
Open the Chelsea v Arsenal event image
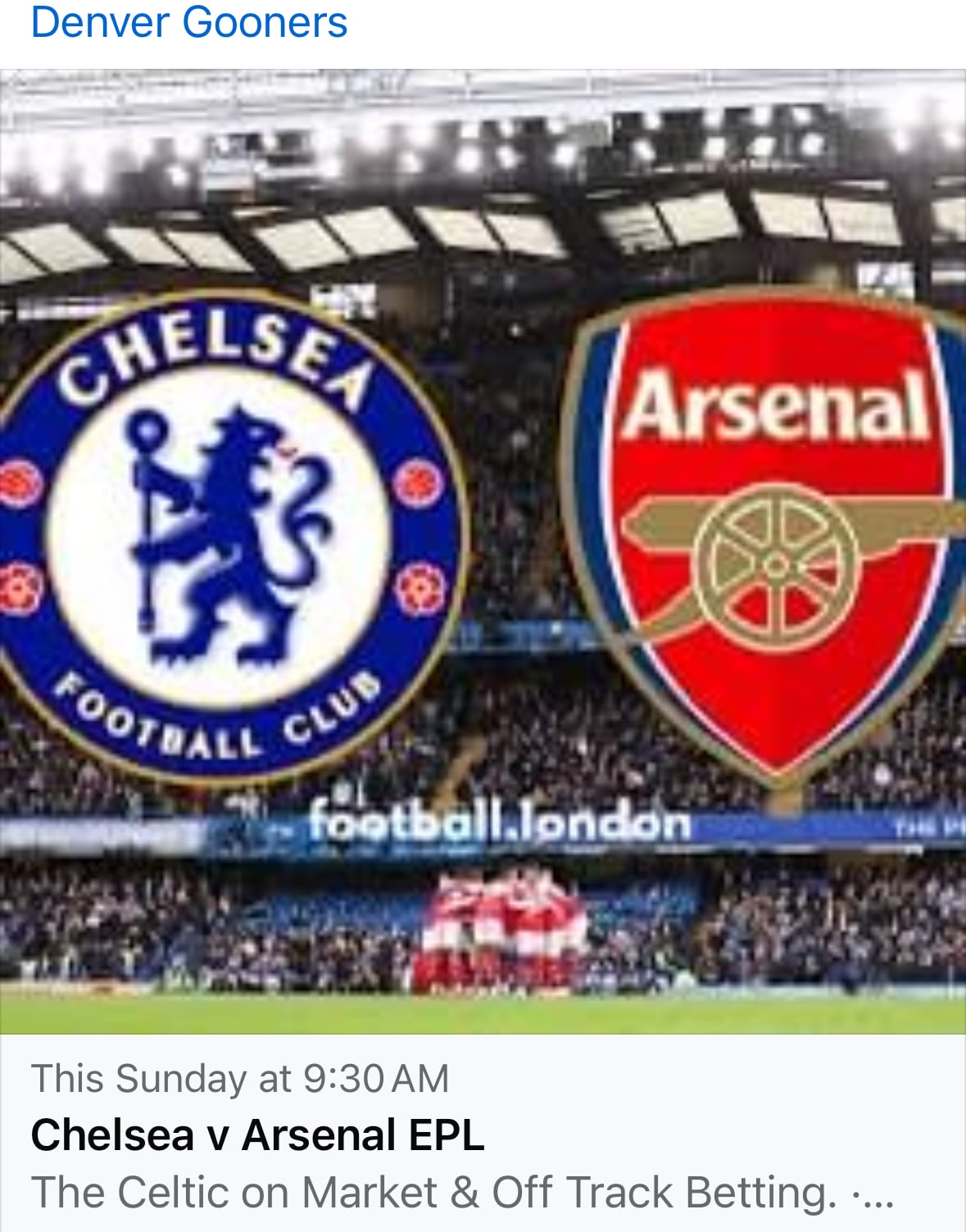[x=483, y=550]
